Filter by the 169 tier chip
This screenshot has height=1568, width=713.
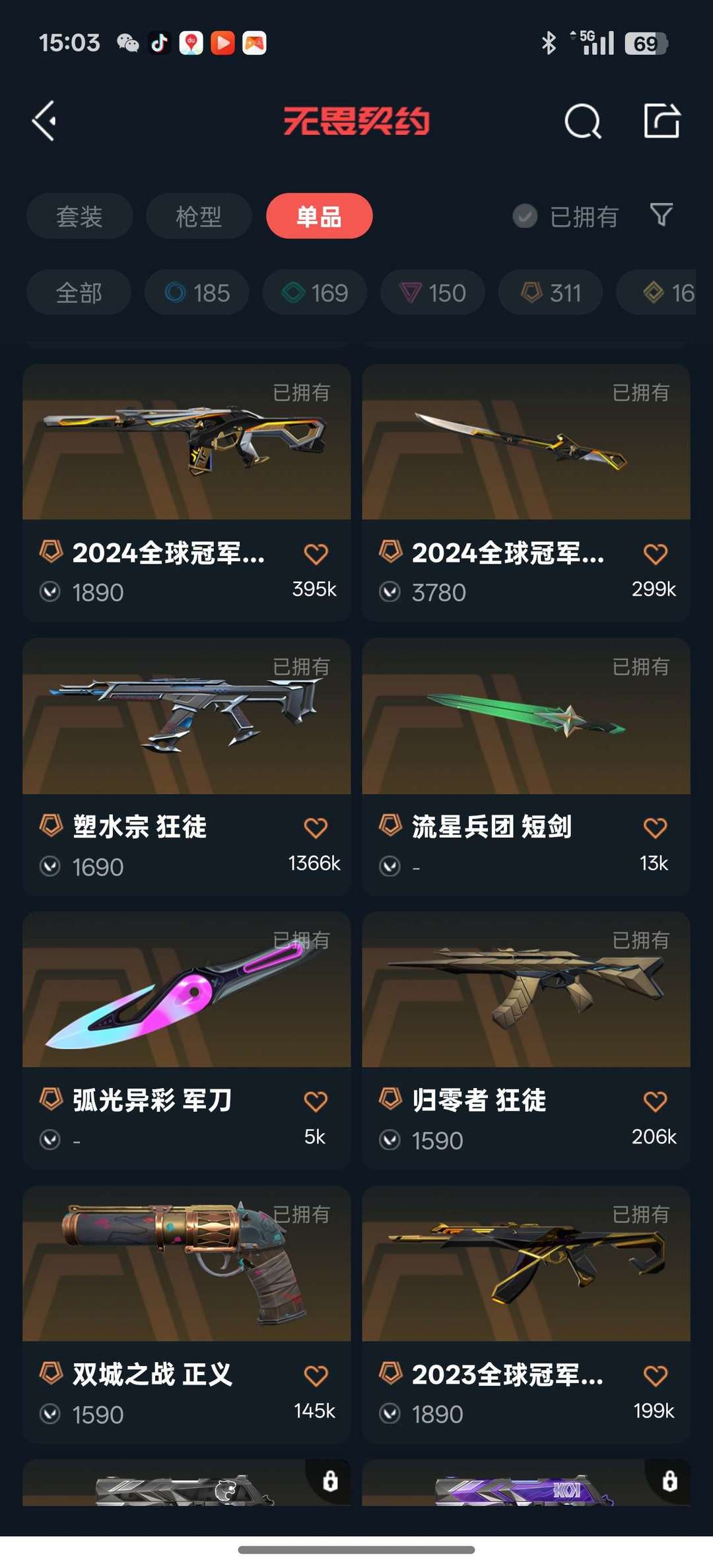coord(315,292)
